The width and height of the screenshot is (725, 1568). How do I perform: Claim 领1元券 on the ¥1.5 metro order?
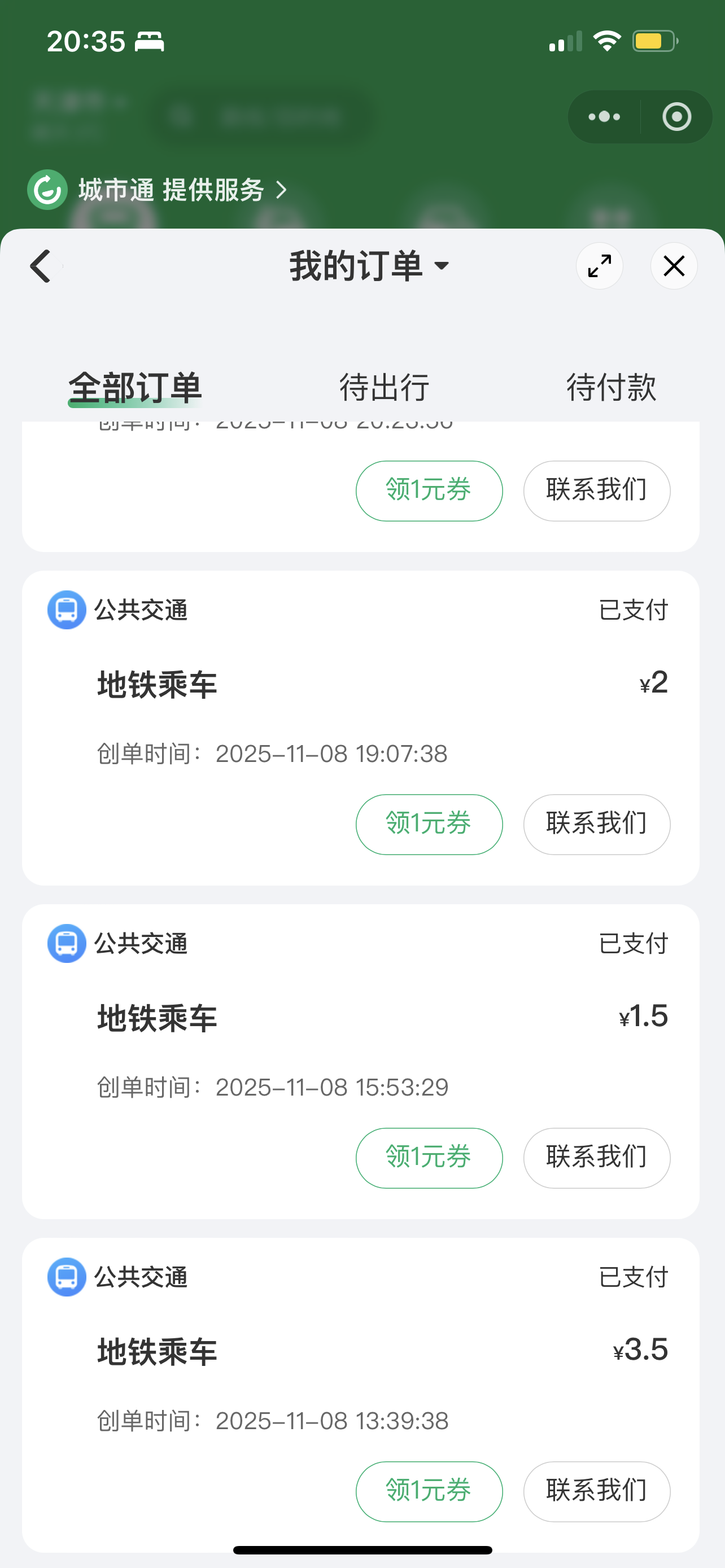point(429,1158)
